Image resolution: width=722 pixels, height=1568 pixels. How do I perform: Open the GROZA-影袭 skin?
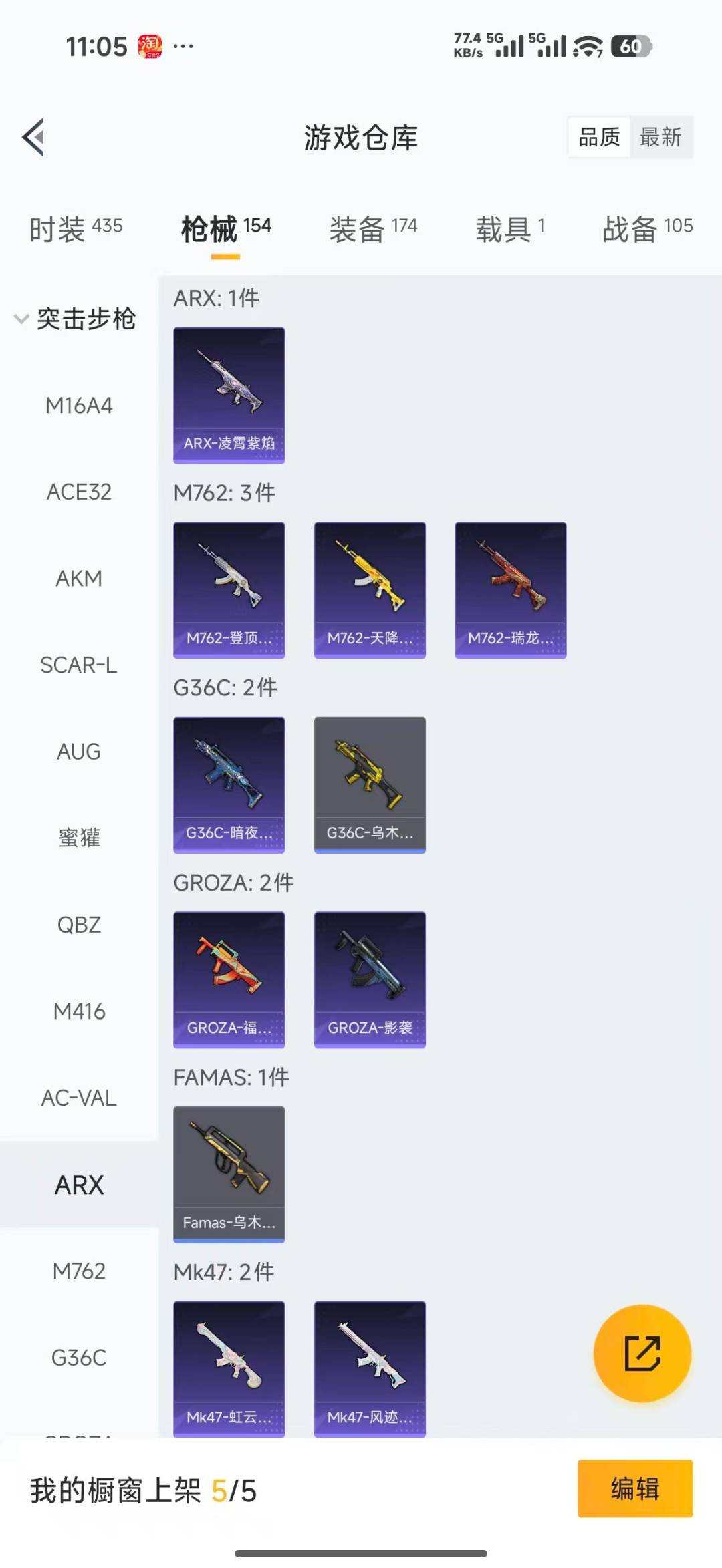tap(370, 979)
